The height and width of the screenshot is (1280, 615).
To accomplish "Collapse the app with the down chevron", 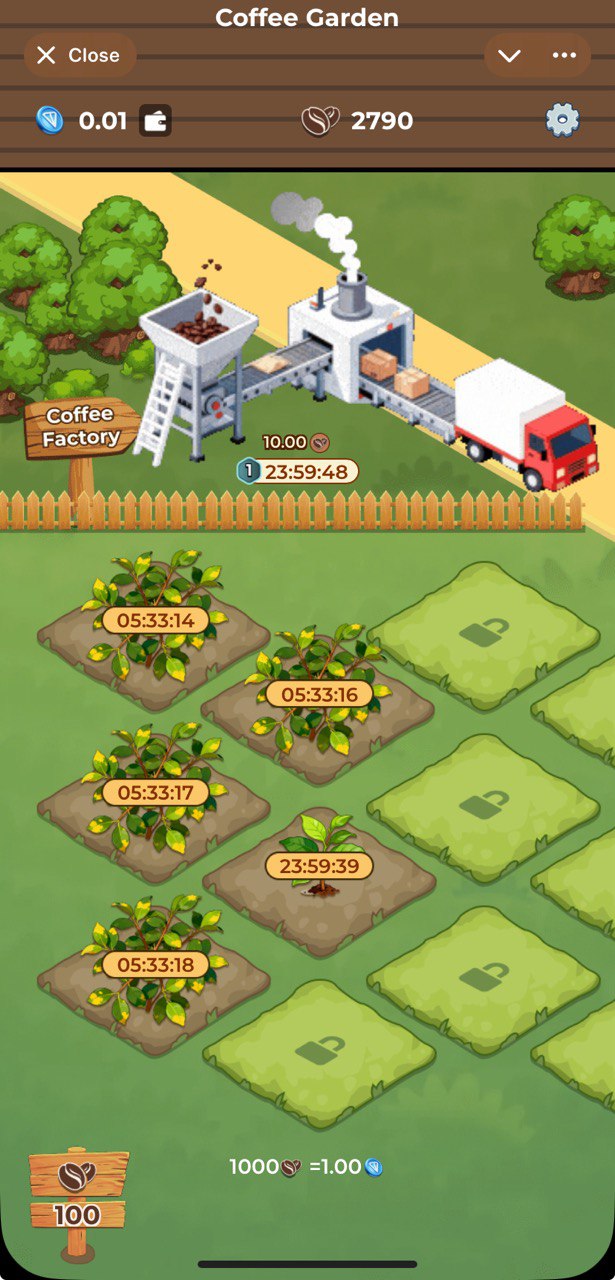I will (509, 56).
